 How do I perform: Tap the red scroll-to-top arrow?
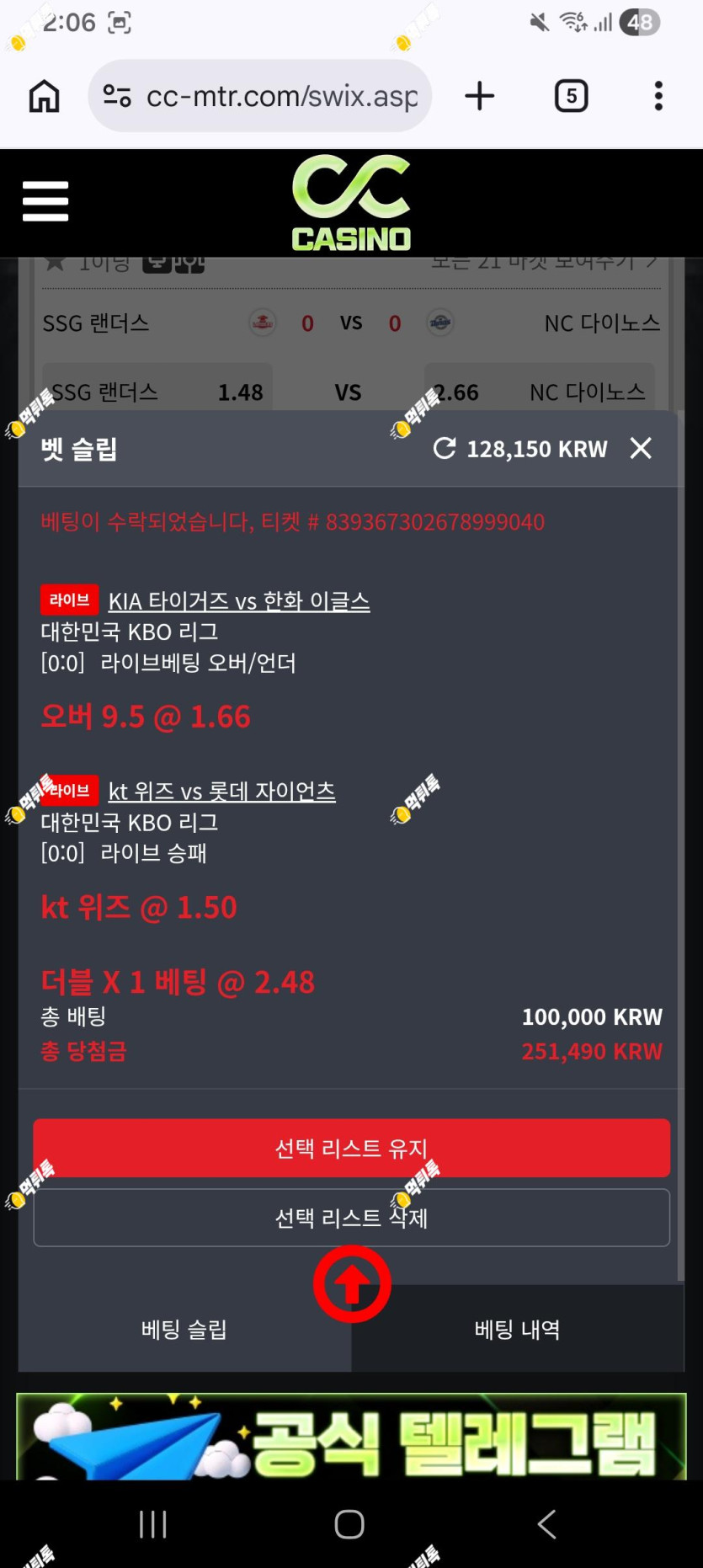352,1284
